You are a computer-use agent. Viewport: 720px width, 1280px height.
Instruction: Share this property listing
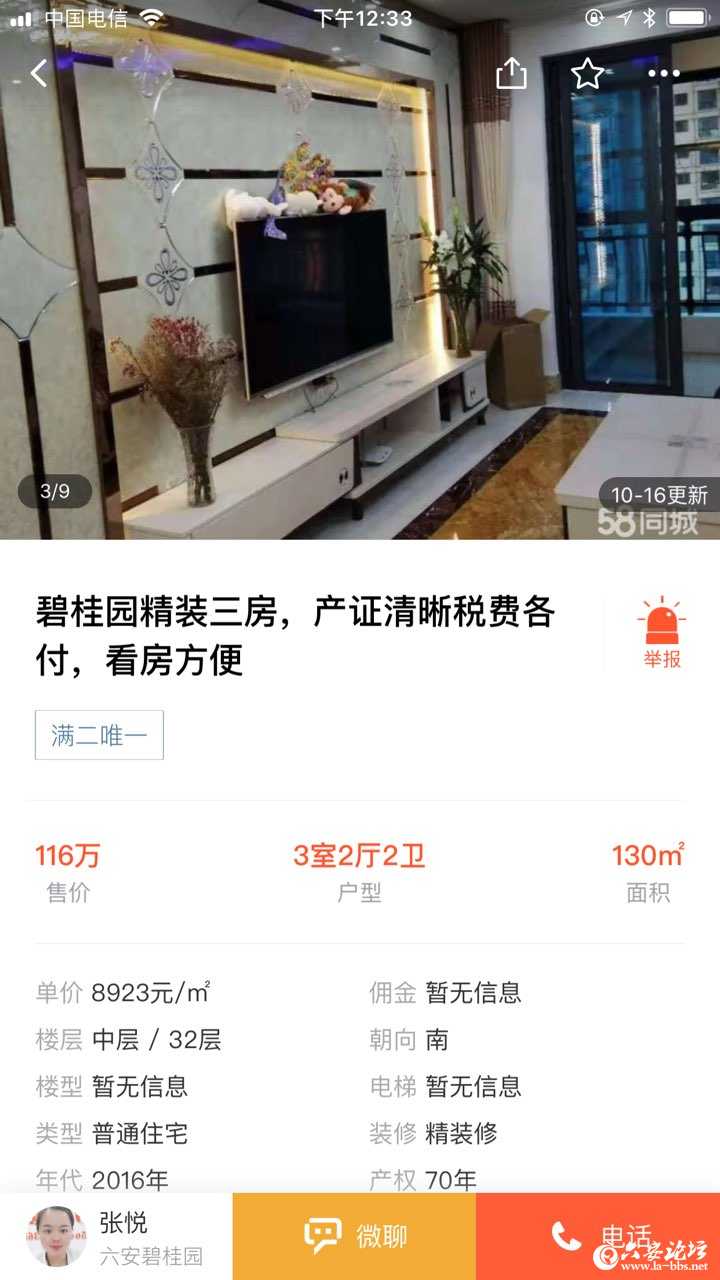(511, 73)
